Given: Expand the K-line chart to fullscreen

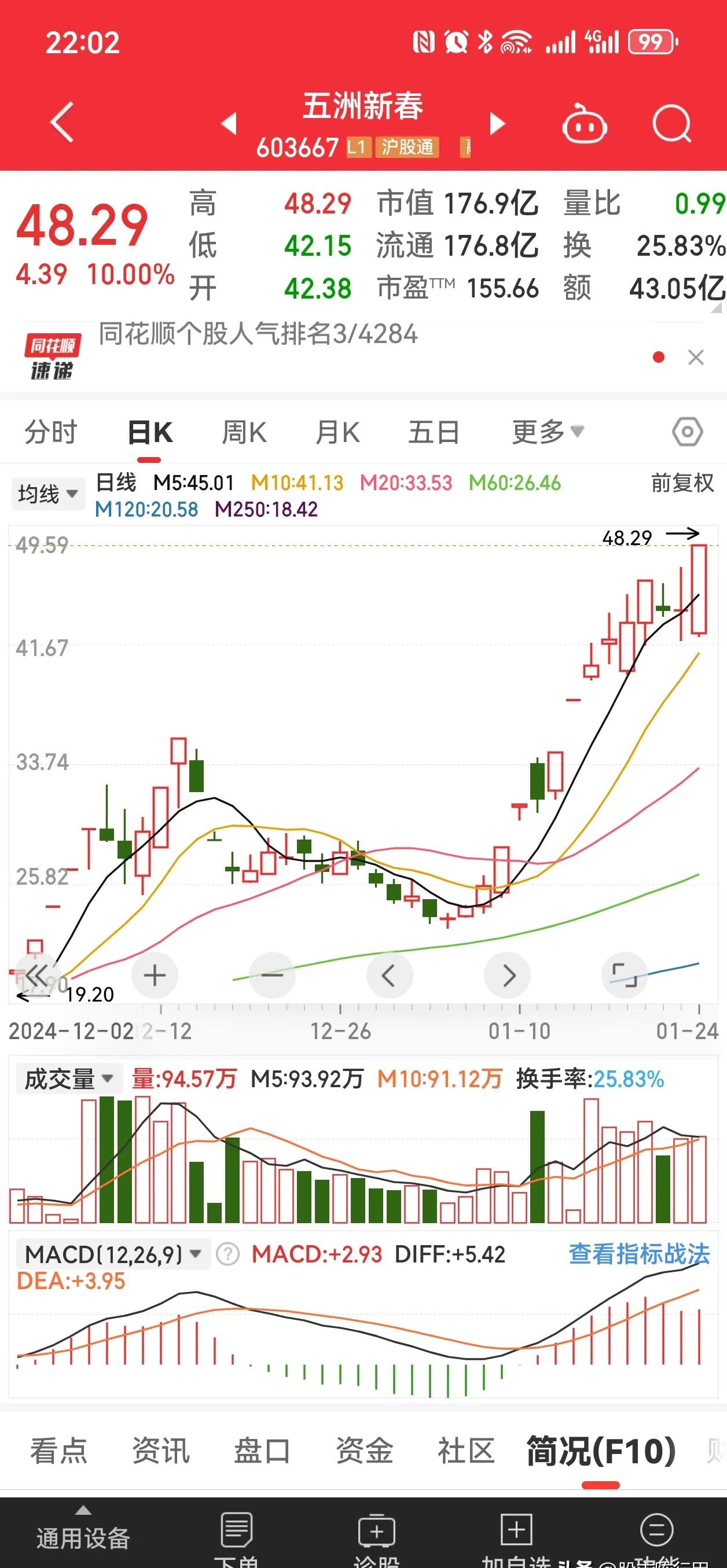Looking at the screenshot, I should 624,974.
